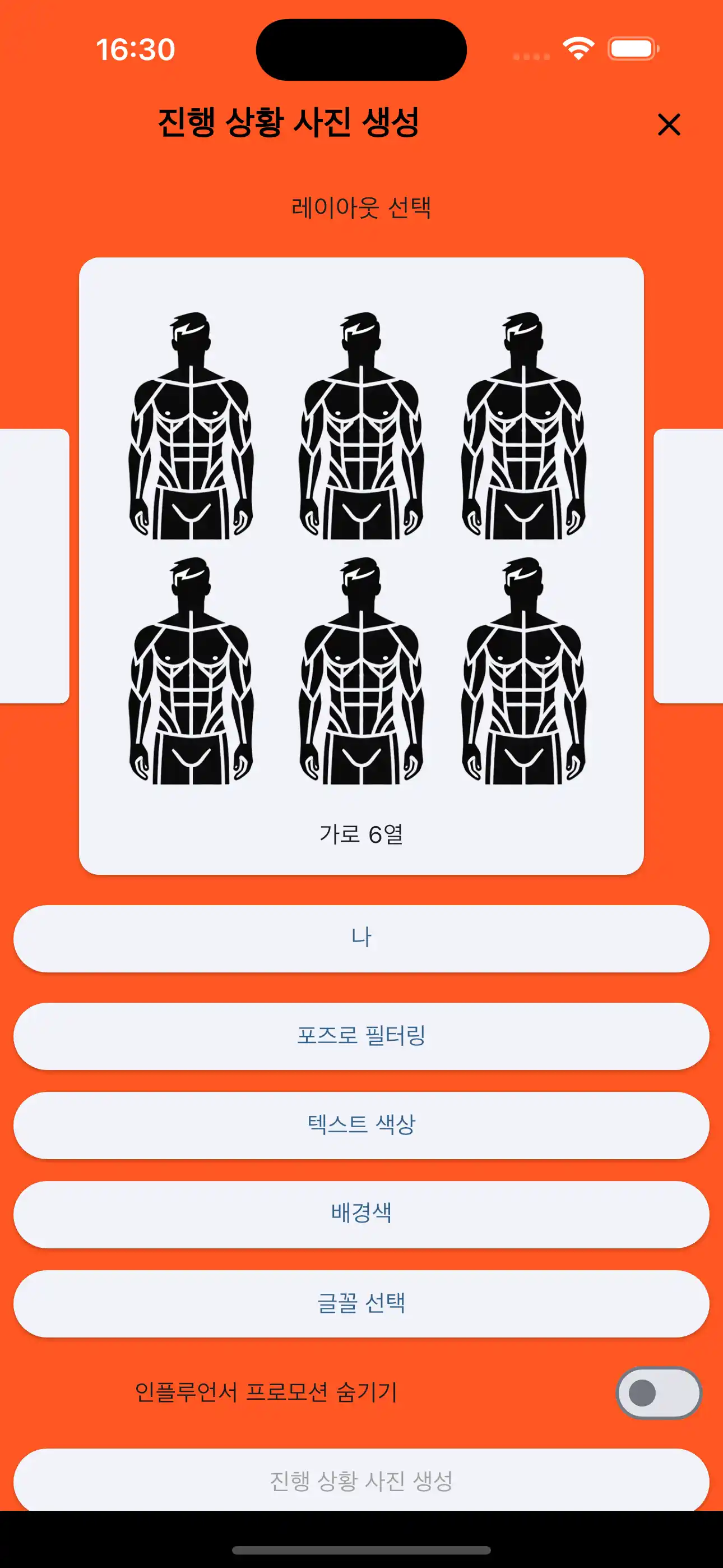The image size is (723, 1568).
Task: Select the bottom-middle body silhouette icon
Action: pos(361,676)
